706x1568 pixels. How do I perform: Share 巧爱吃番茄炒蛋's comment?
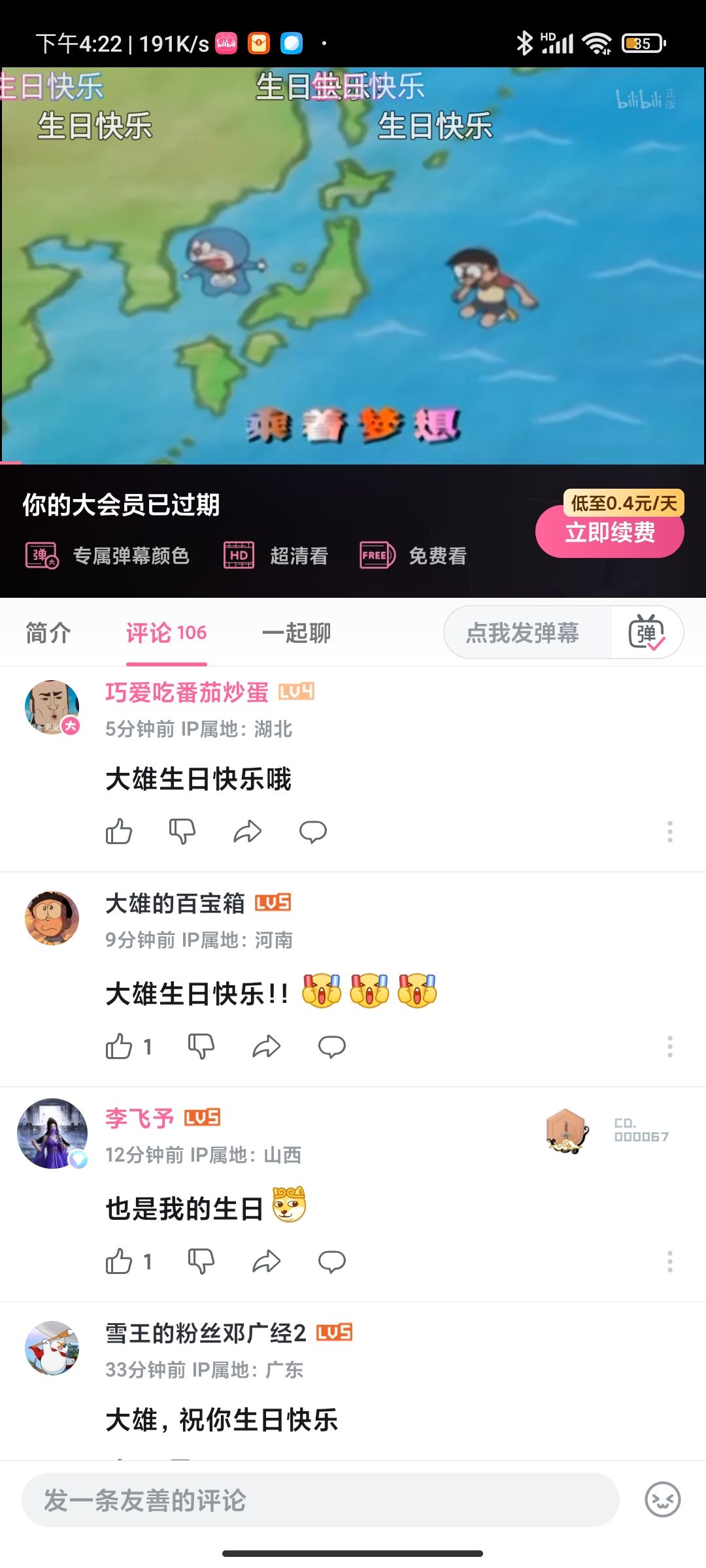tap(247, 832)
